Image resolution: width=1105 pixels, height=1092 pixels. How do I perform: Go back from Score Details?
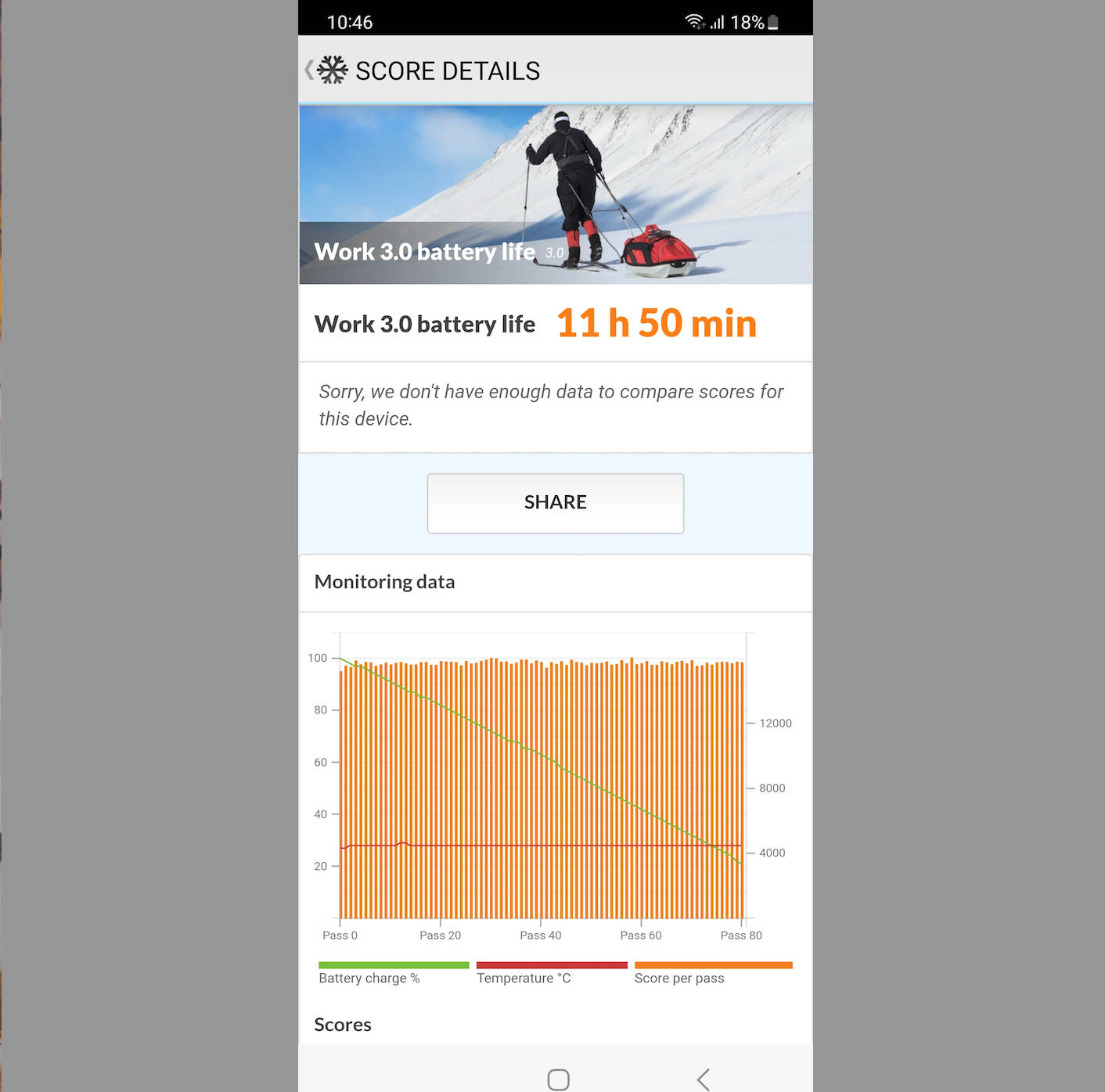pos(311,70)
